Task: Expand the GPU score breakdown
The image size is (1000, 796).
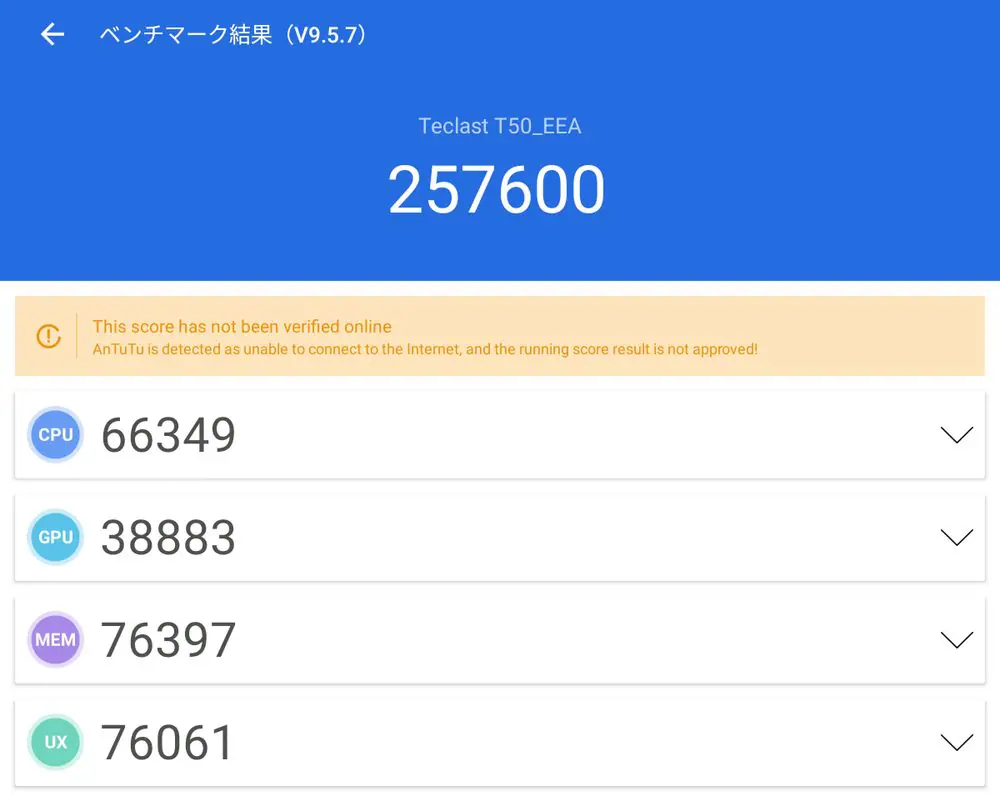Action: [x=956, y=538]
